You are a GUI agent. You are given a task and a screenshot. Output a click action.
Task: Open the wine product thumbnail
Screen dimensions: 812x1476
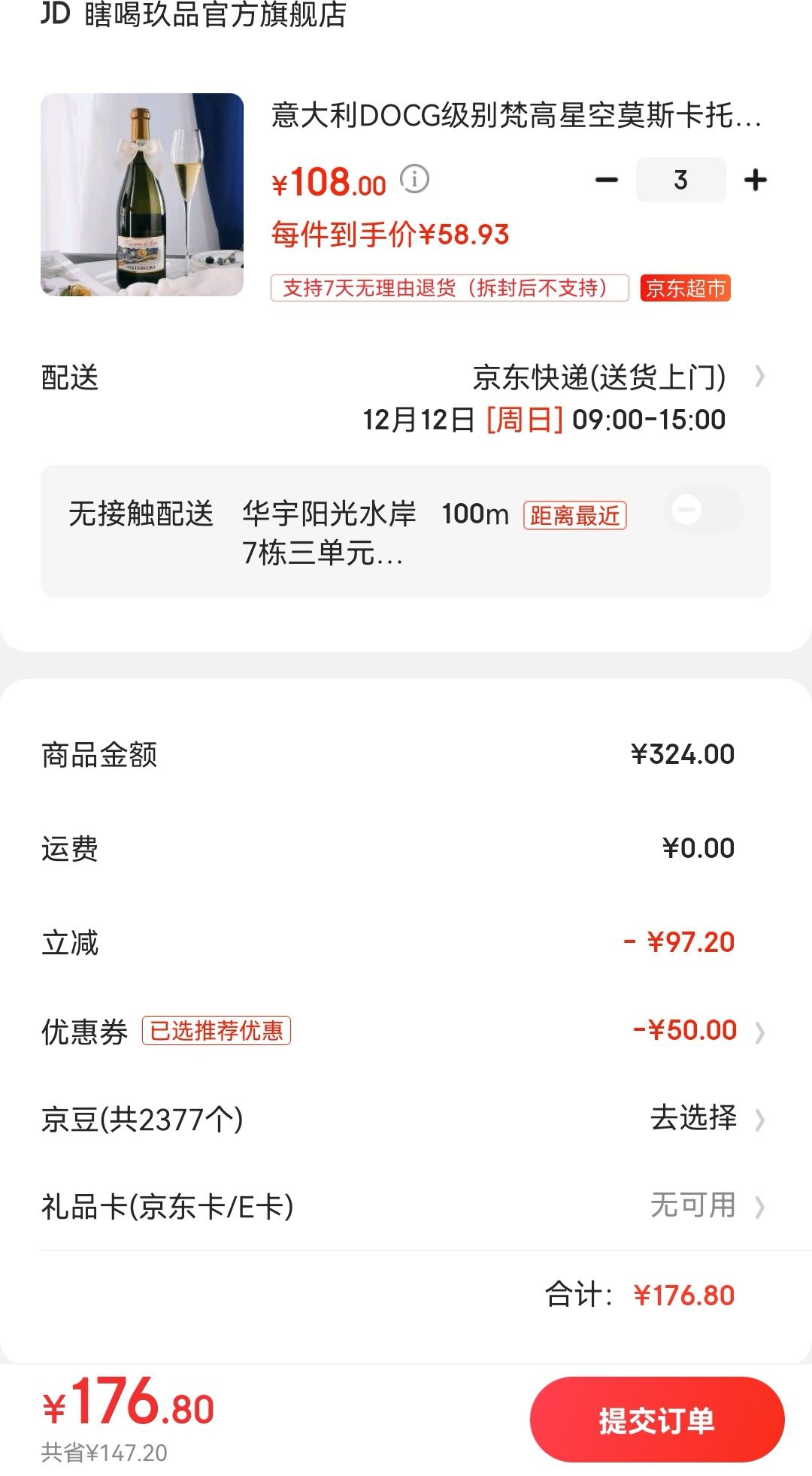tap(142, 195)
